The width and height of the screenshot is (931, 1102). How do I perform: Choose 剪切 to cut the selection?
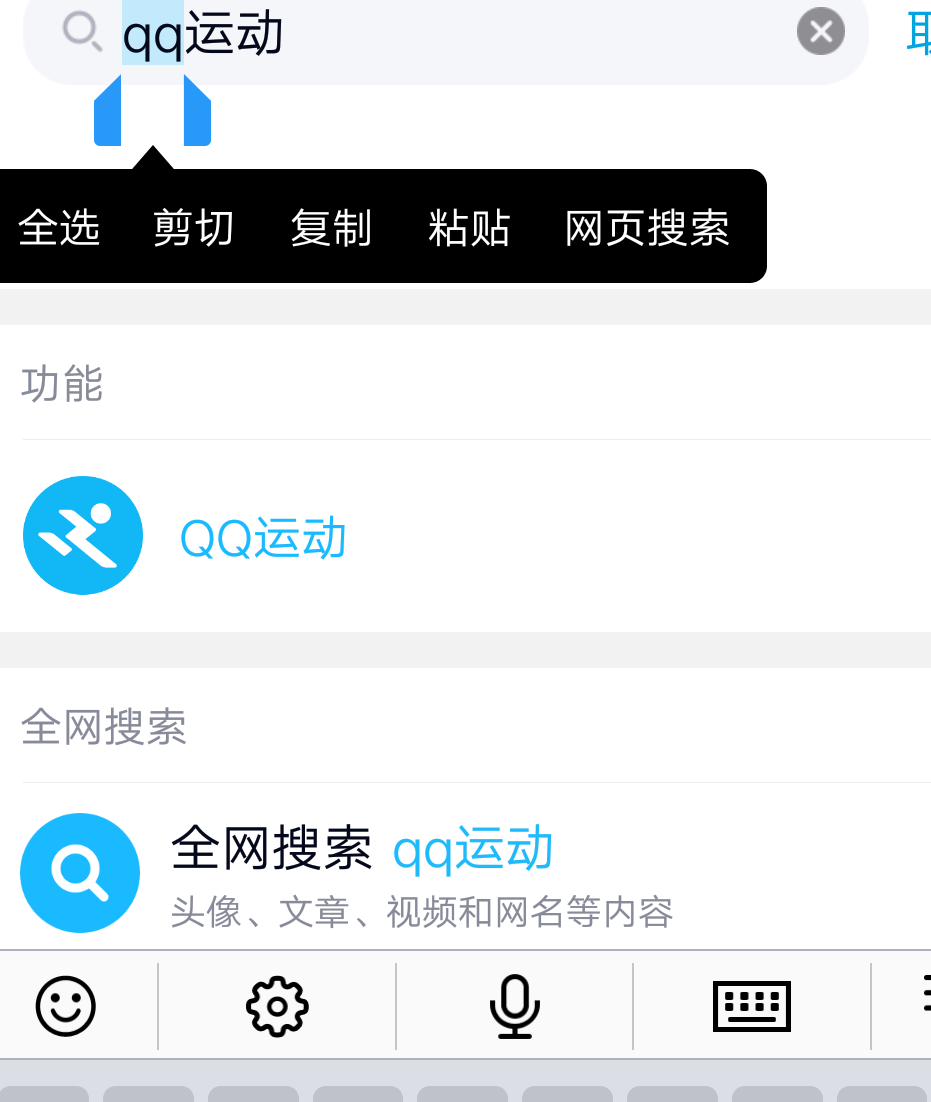[193, 228]
